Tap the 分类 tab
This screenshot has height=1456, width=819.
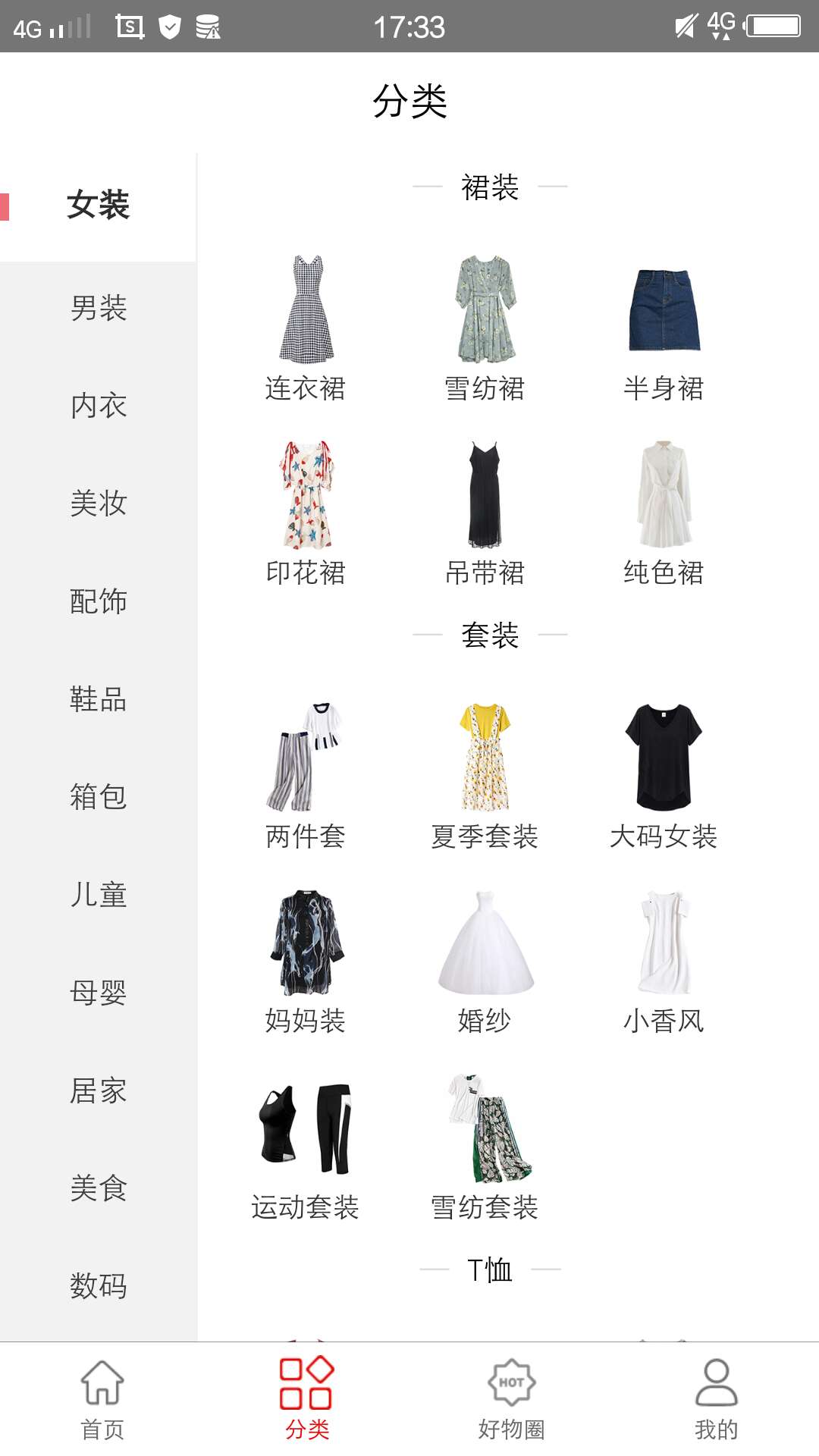pos(307,1398)
